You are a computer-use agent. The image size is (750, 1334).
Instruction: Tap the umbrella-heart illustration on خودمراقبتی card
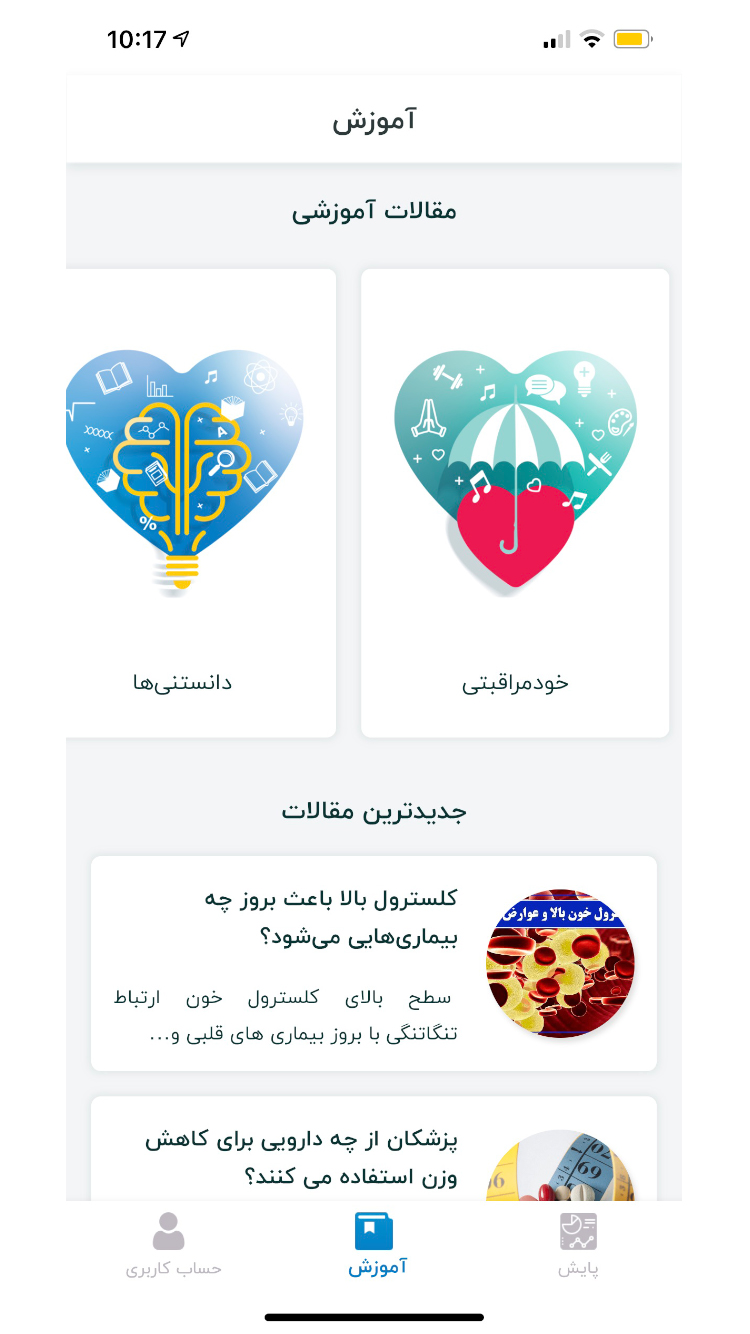pyautogui.click(x=514, y=470)
